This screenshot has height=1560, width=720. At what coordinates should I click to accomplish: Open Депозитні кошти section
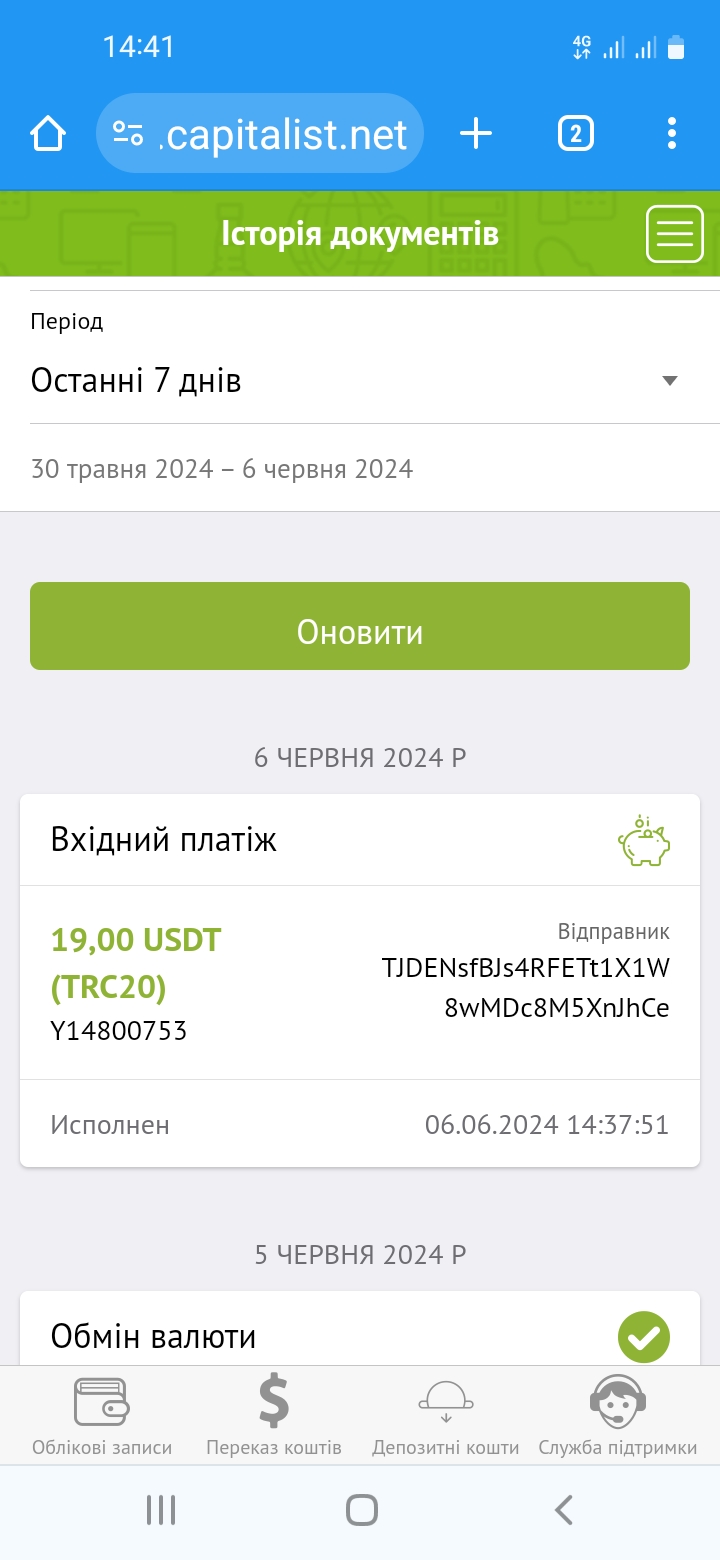point(446,1416)
